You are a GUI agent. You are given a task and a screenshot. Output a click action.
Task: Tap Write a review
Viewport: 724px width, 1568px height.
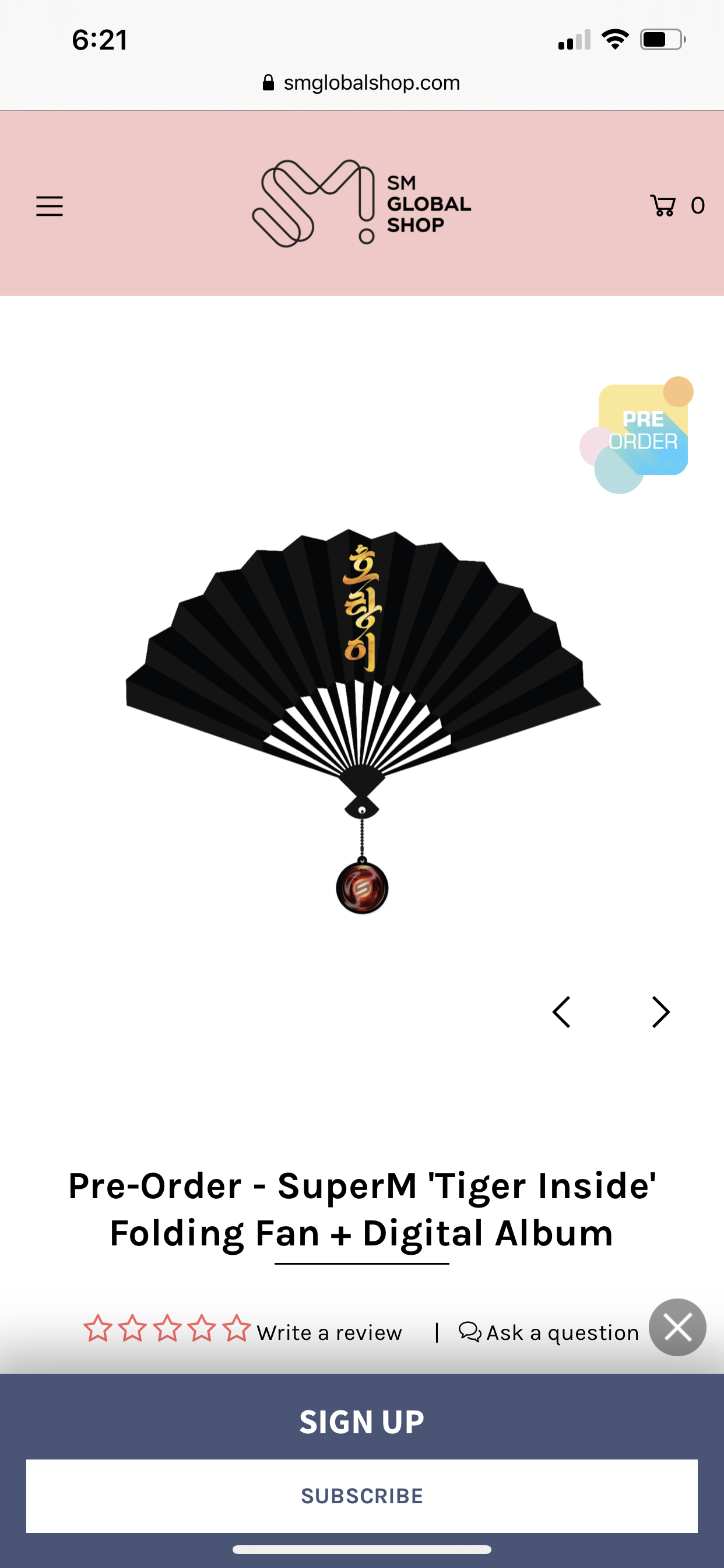click(x=329, y=1332)
